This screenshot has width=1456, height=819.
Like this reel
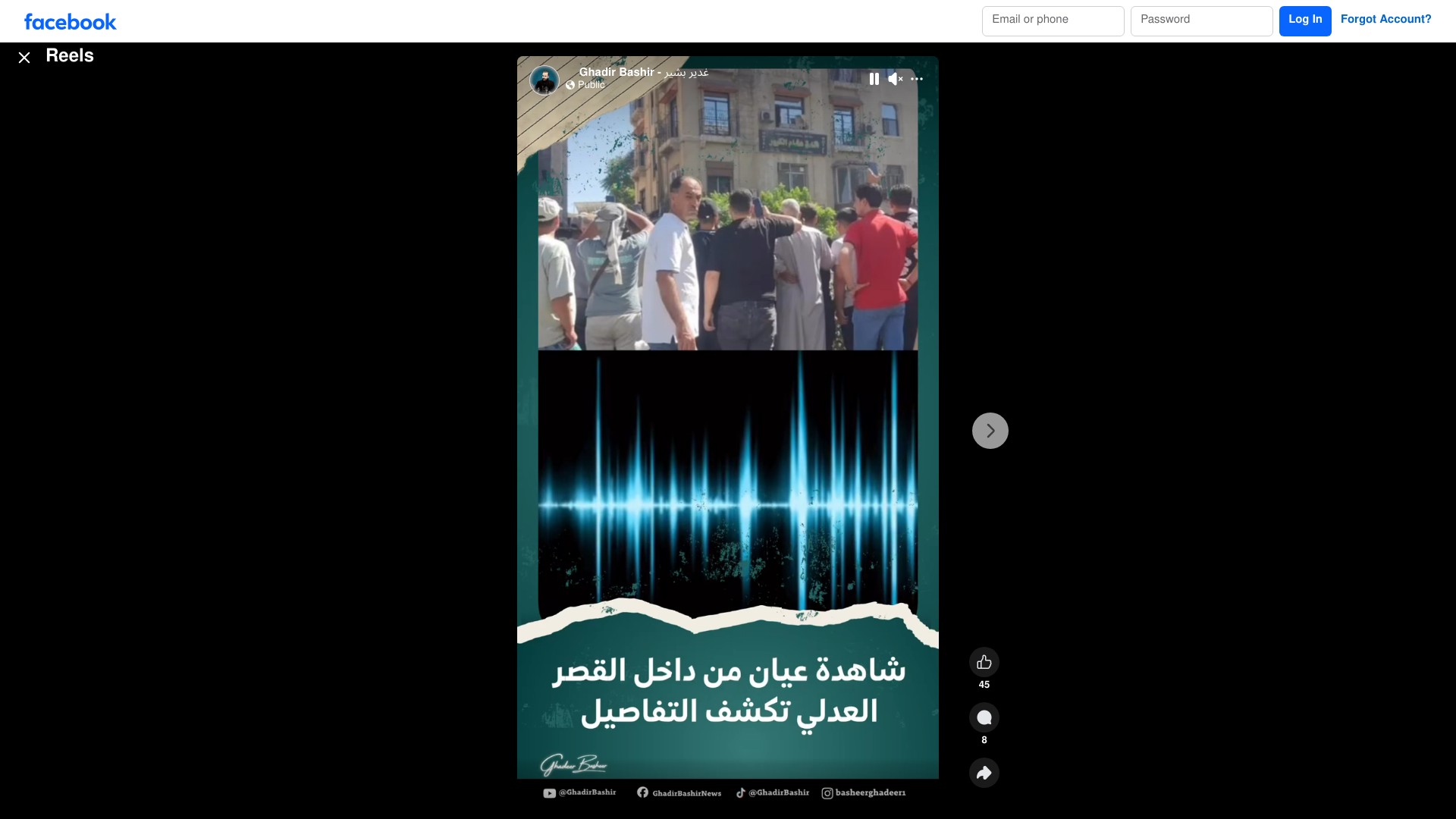click(x=984, y=662)
